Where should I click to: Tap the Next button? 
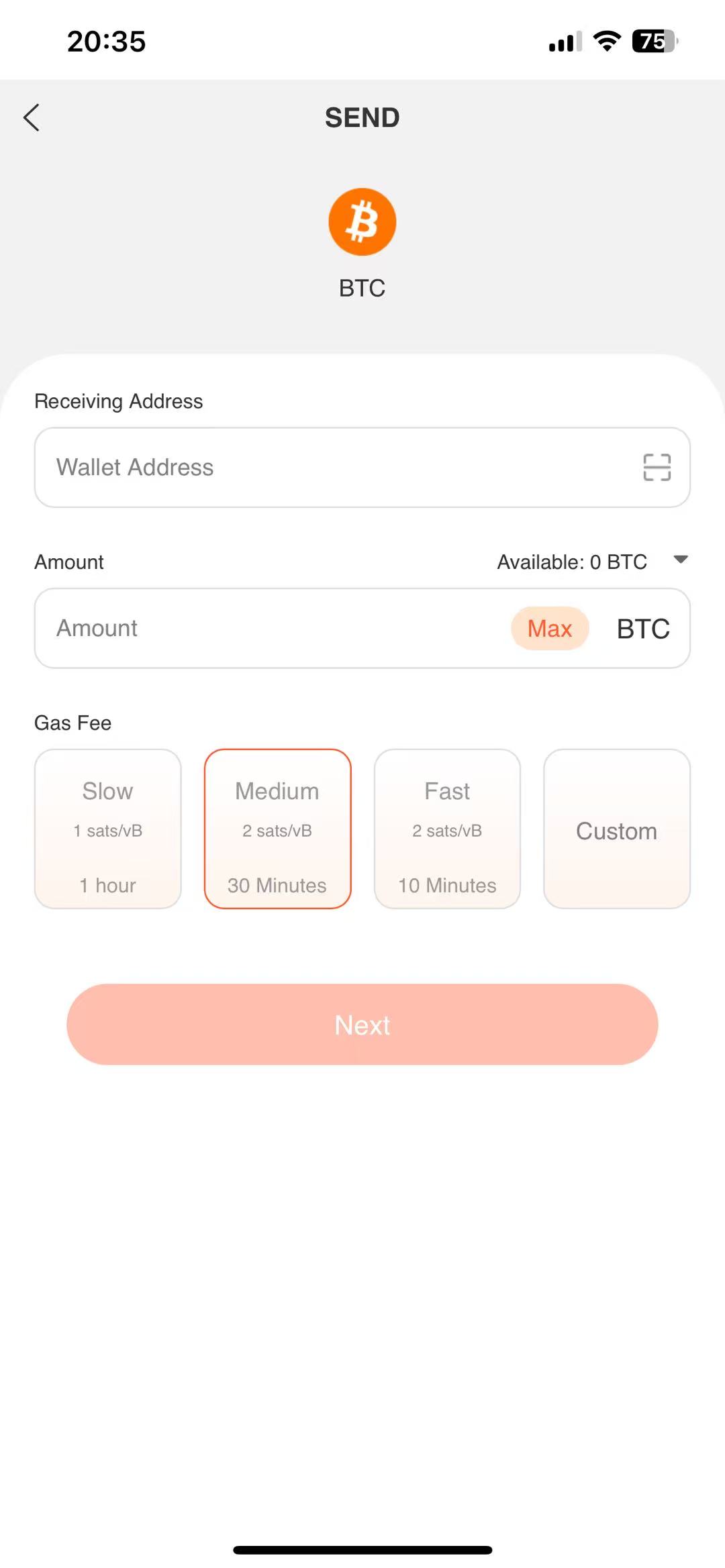click(x=362, y=1025)
